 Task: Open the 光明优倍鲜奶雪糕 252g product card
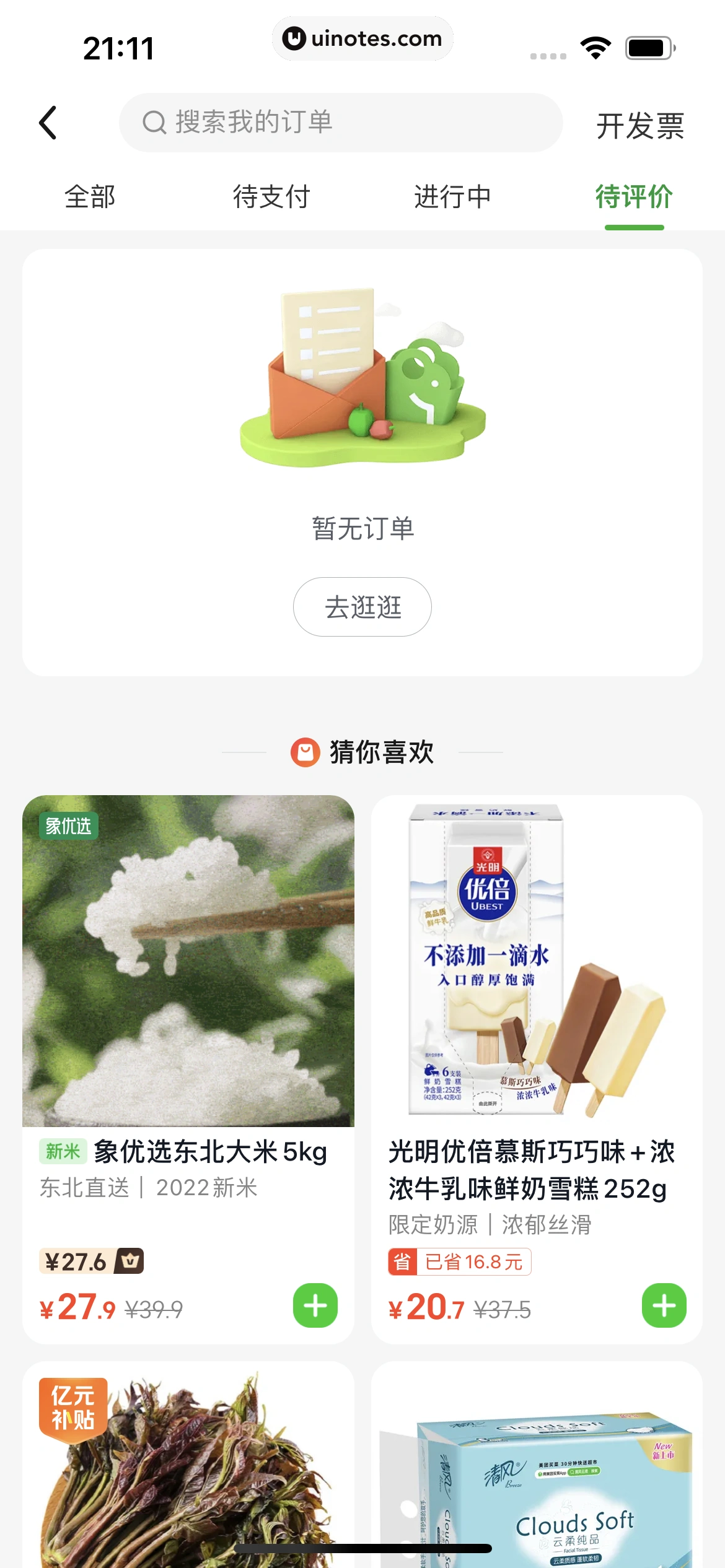click(537, 991)
